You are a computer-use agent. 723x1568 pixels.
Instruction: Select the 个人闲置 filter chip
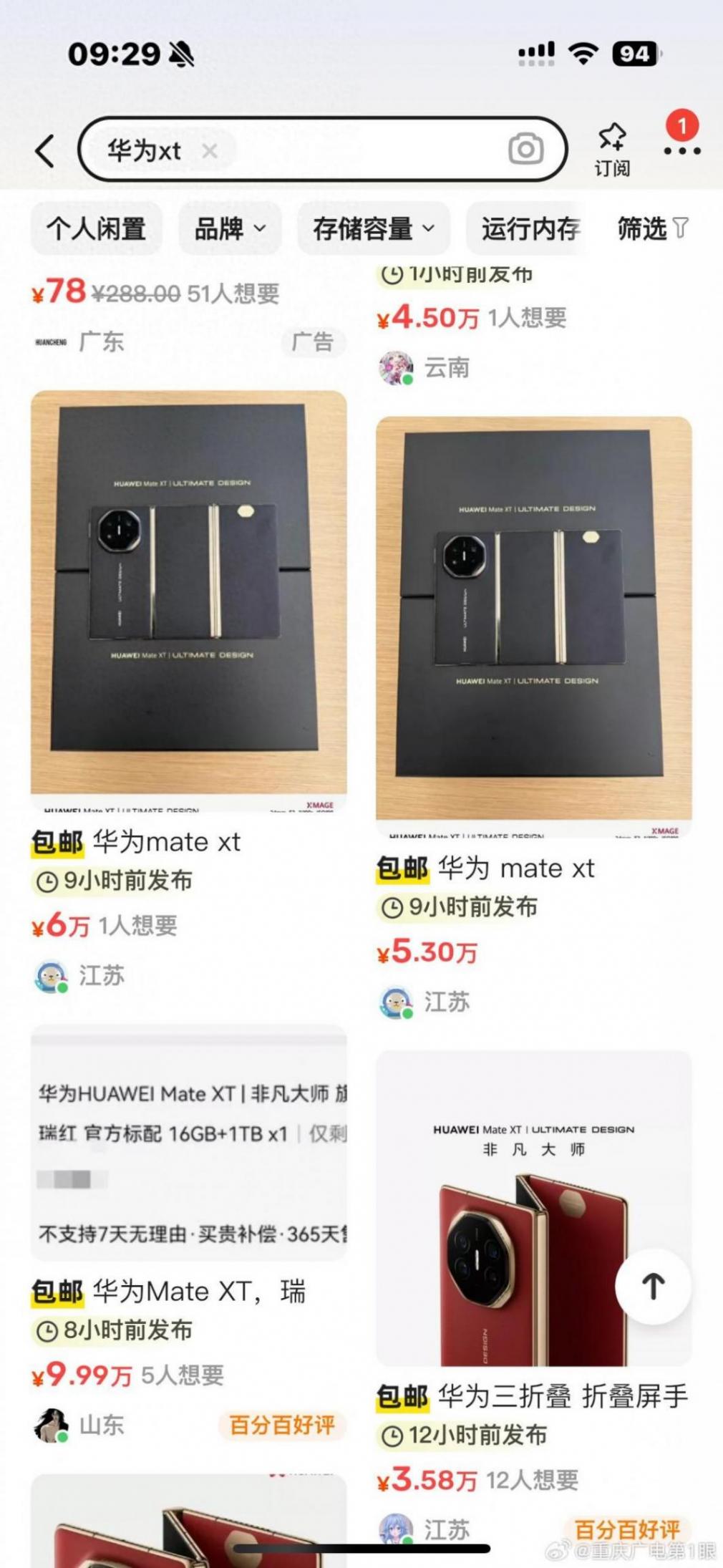pyautogui.click(x=97, y=229)
